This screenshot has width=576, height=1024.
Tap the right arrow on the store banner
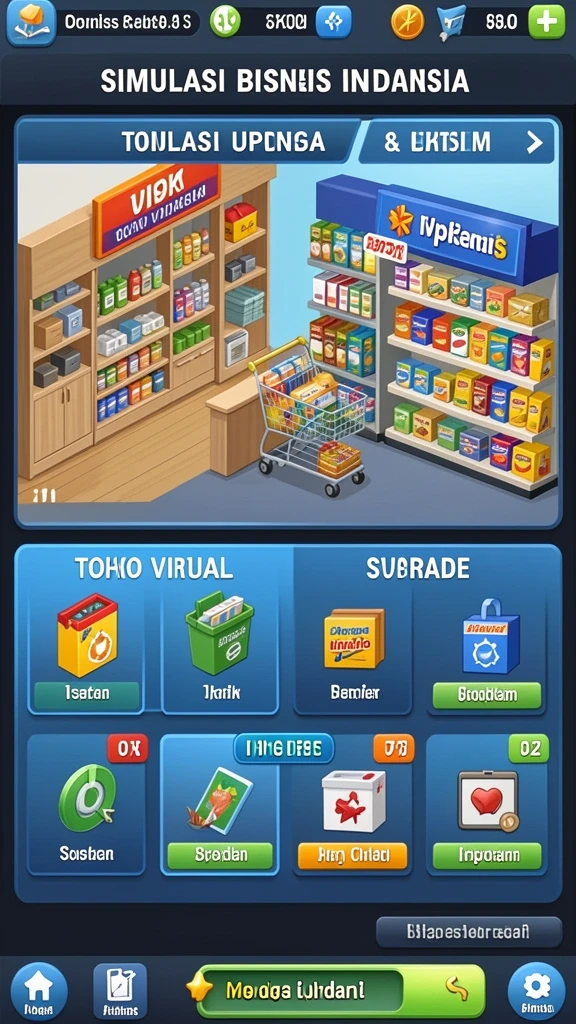[534, 142]
